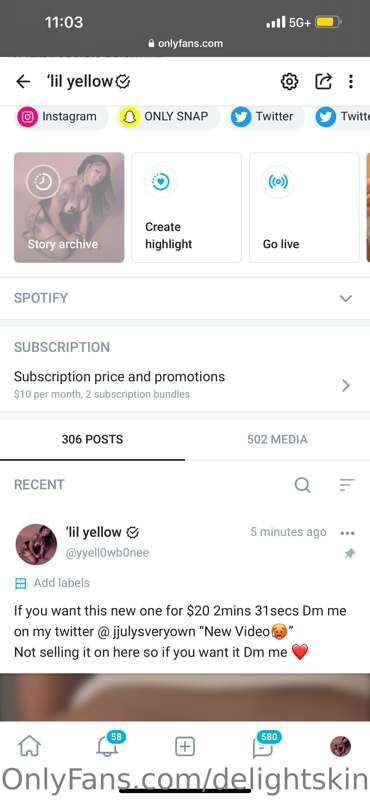Search within recent posts

point(303,485)
